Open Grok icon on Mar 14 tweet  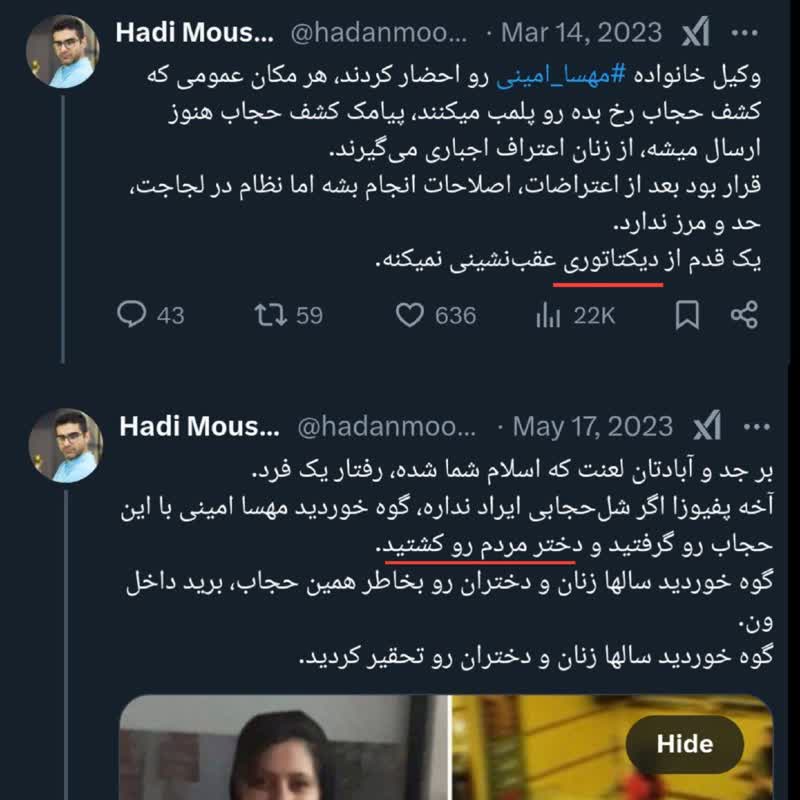coord(696,33)
